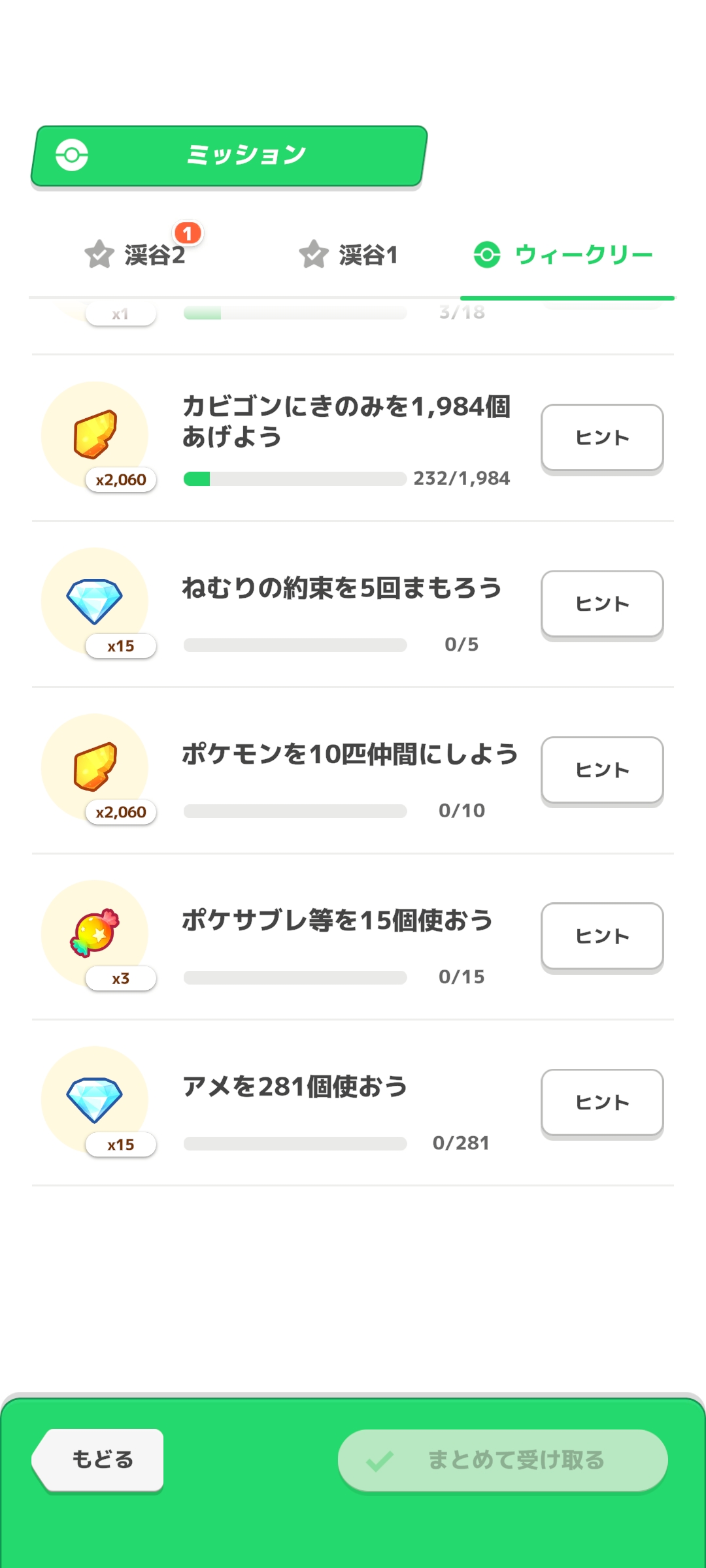Switch to the 渓谷2 tab
This screenshot has width=706, height=1568.
coord(136,255)
